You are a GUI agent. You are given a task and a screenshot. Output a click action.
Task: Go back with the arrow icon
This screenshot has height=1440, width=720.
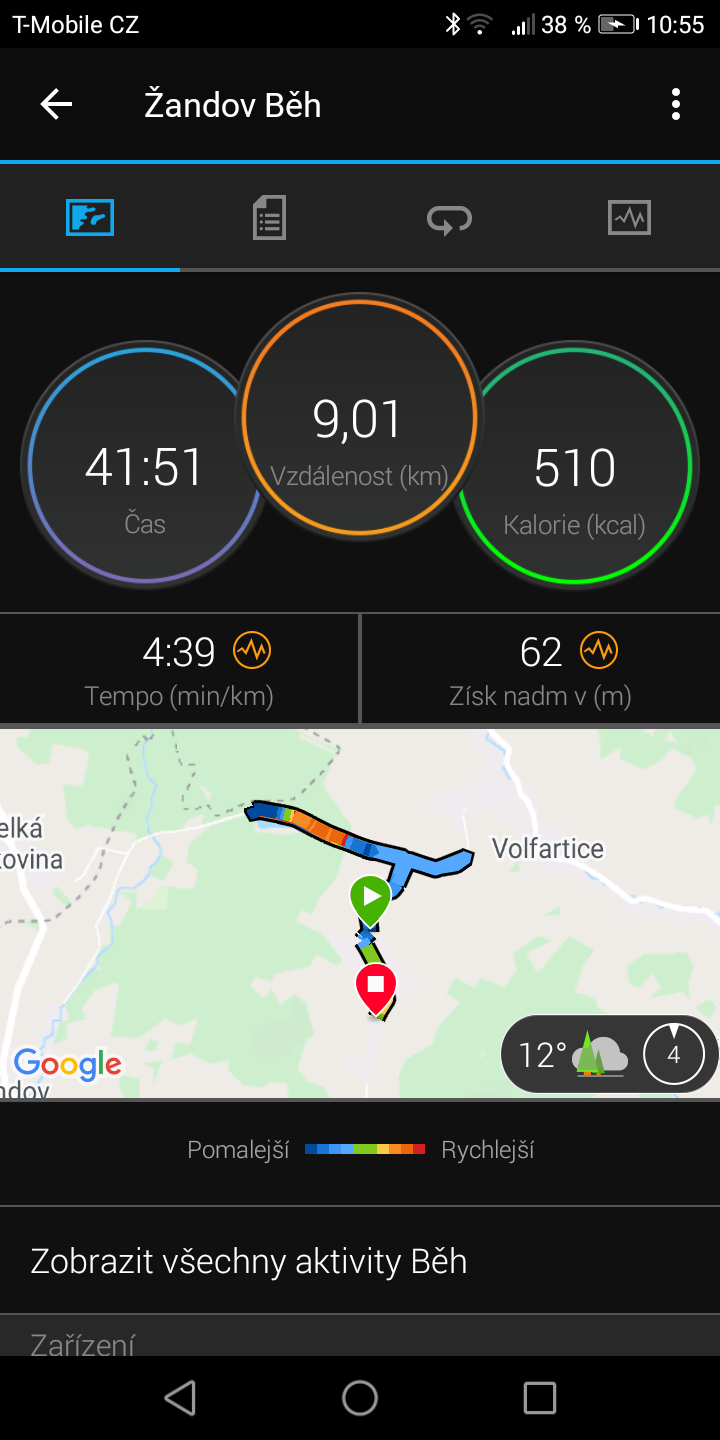click(56, 104)
